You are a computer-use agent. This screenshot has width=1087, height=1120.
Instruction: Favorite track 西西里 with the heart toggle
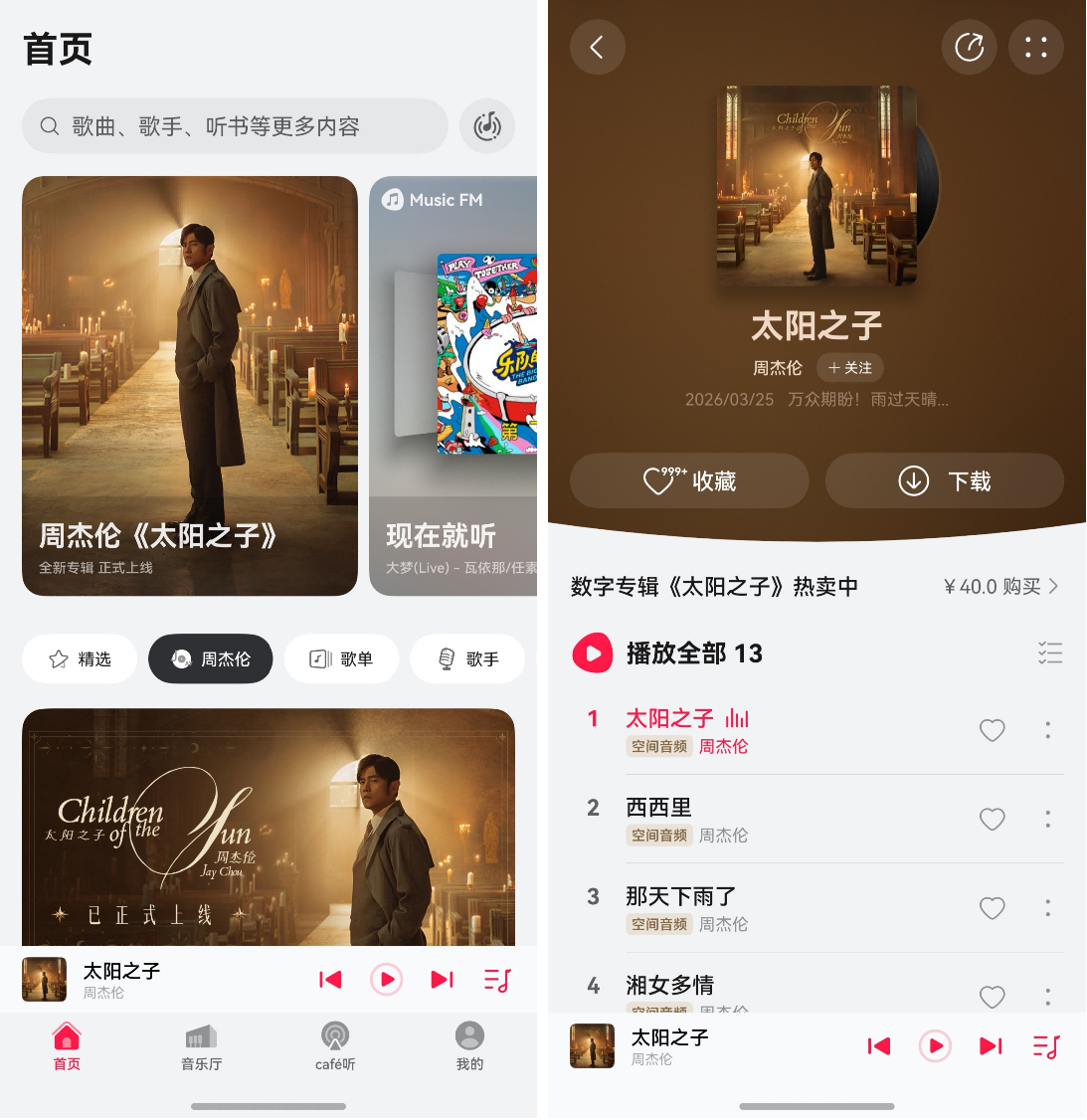tap(992, 820)
